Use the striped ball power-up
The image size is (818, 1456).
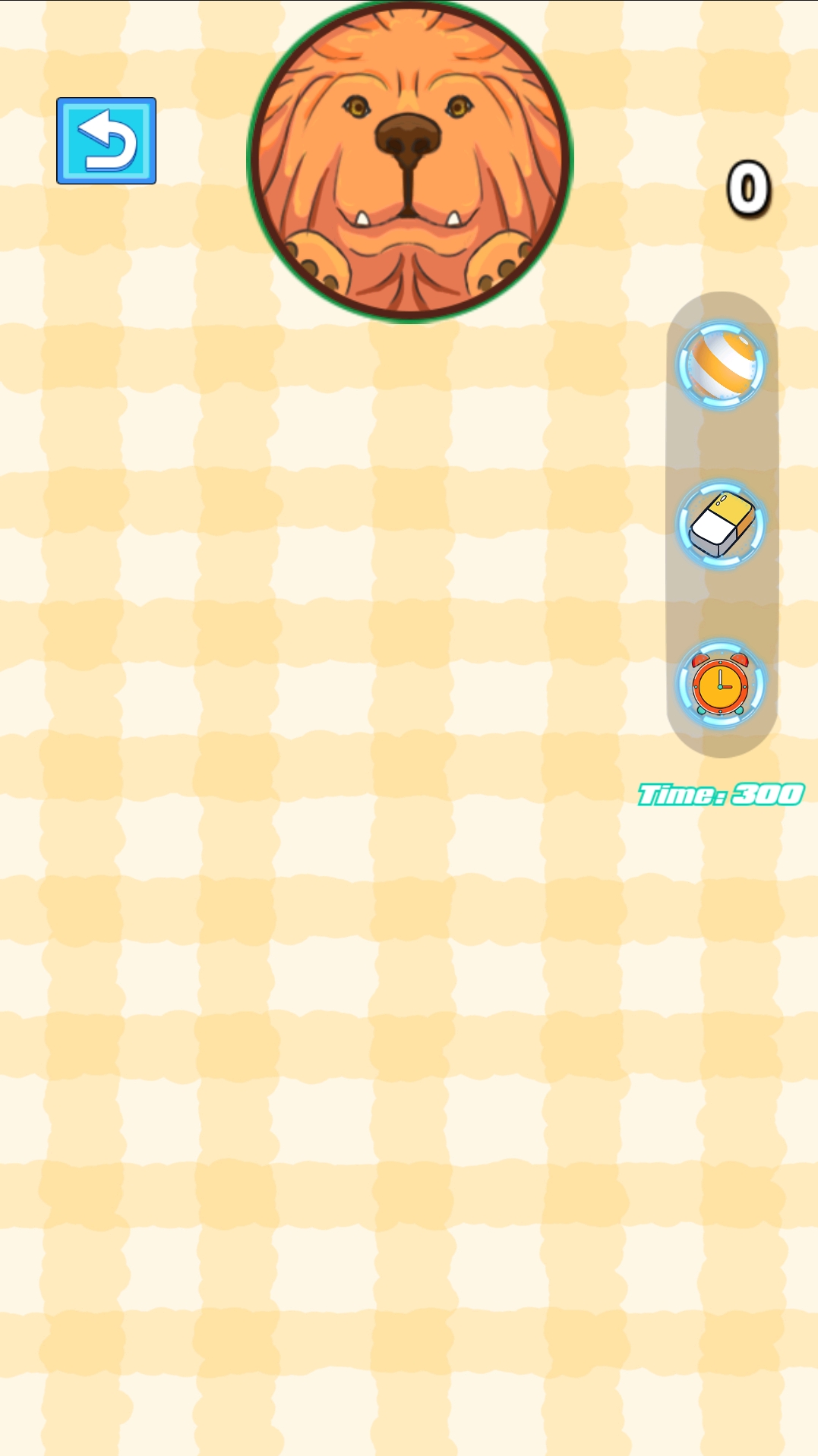tap(721, 365)
